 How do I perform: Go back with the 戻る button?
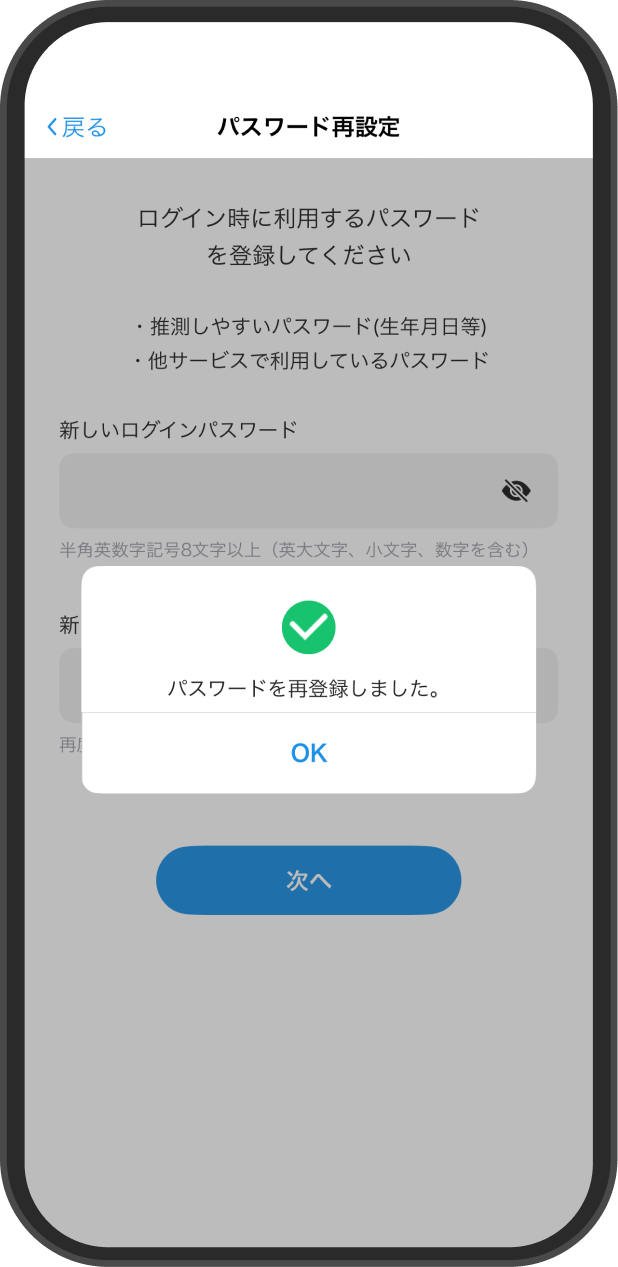click(x=77, y=127)
